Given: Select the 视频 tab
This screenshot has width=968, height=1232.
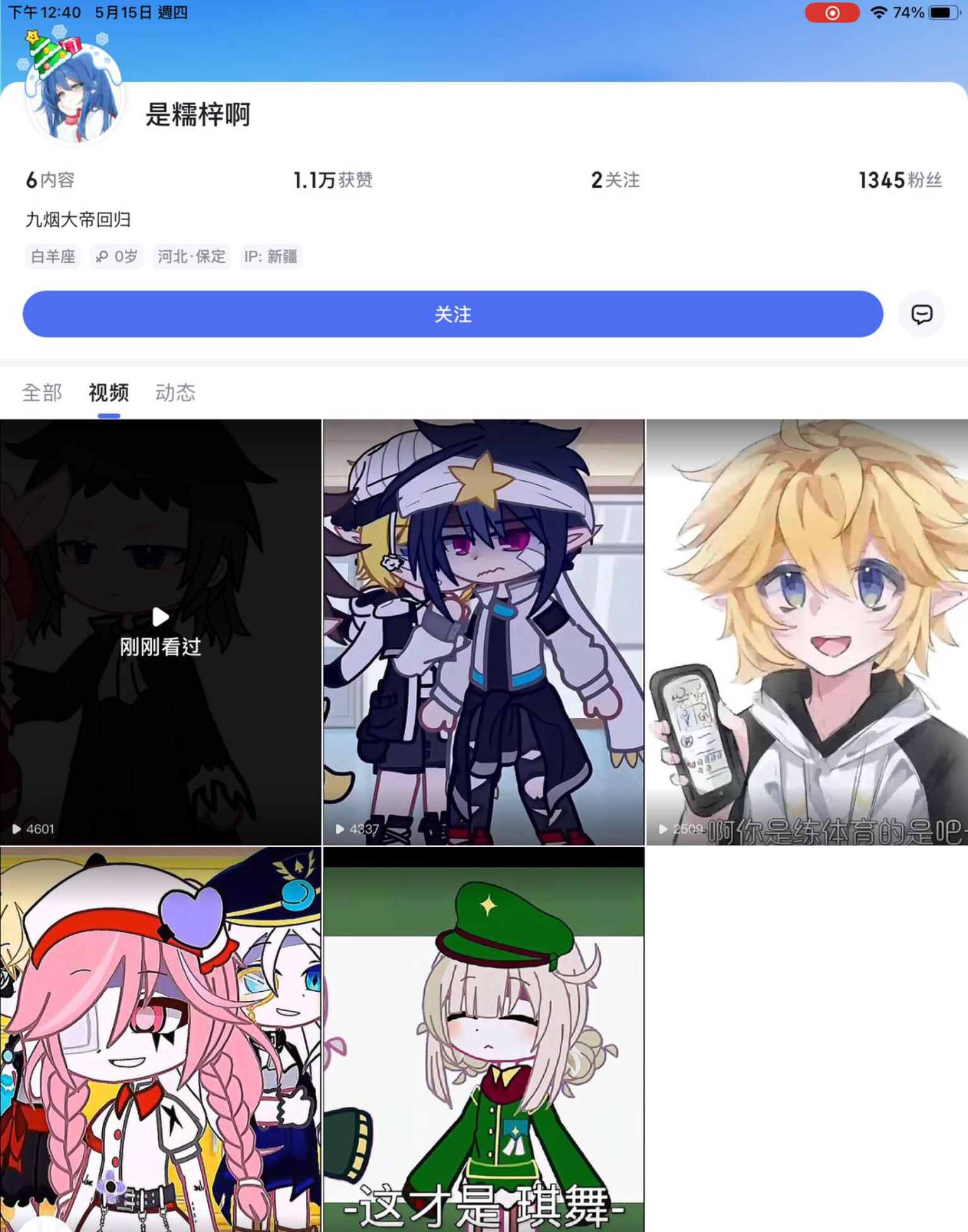Looking at the screenshot, I should pyautogui.click(x=108, y=393).
